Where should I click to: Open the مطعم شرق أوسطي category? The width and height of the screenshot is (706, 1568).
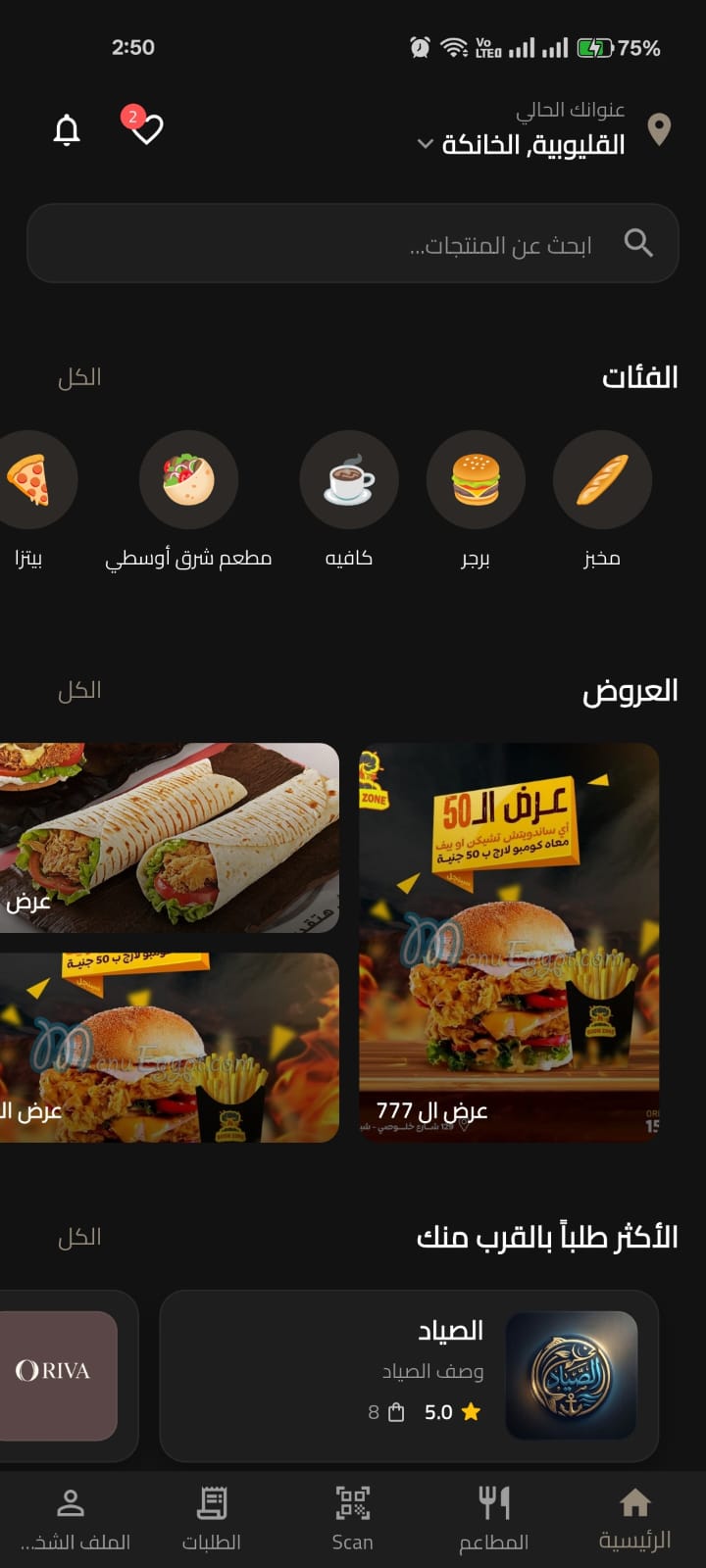click(189, 479)
